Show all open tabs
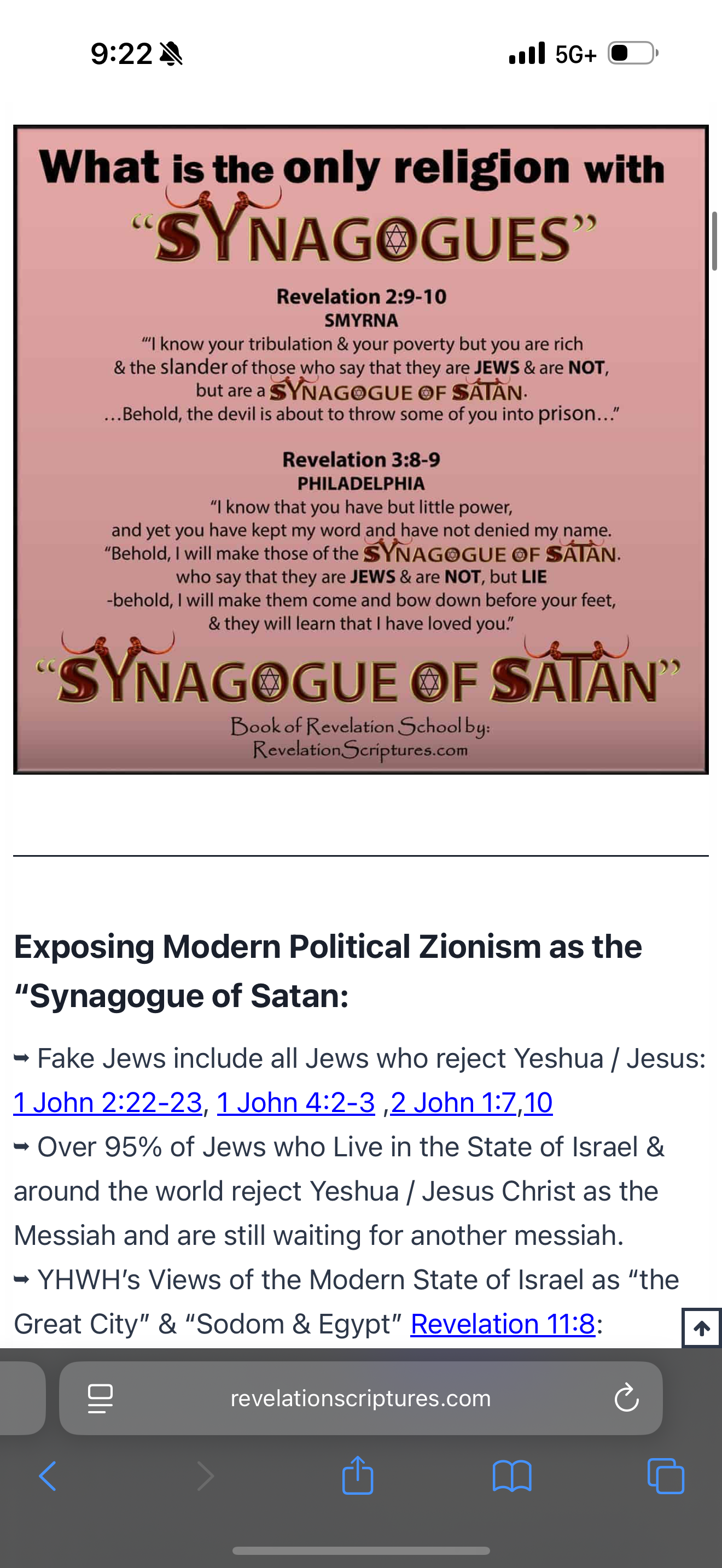The height and width of the screenshot is (1568, 722). coord(666,1476)
